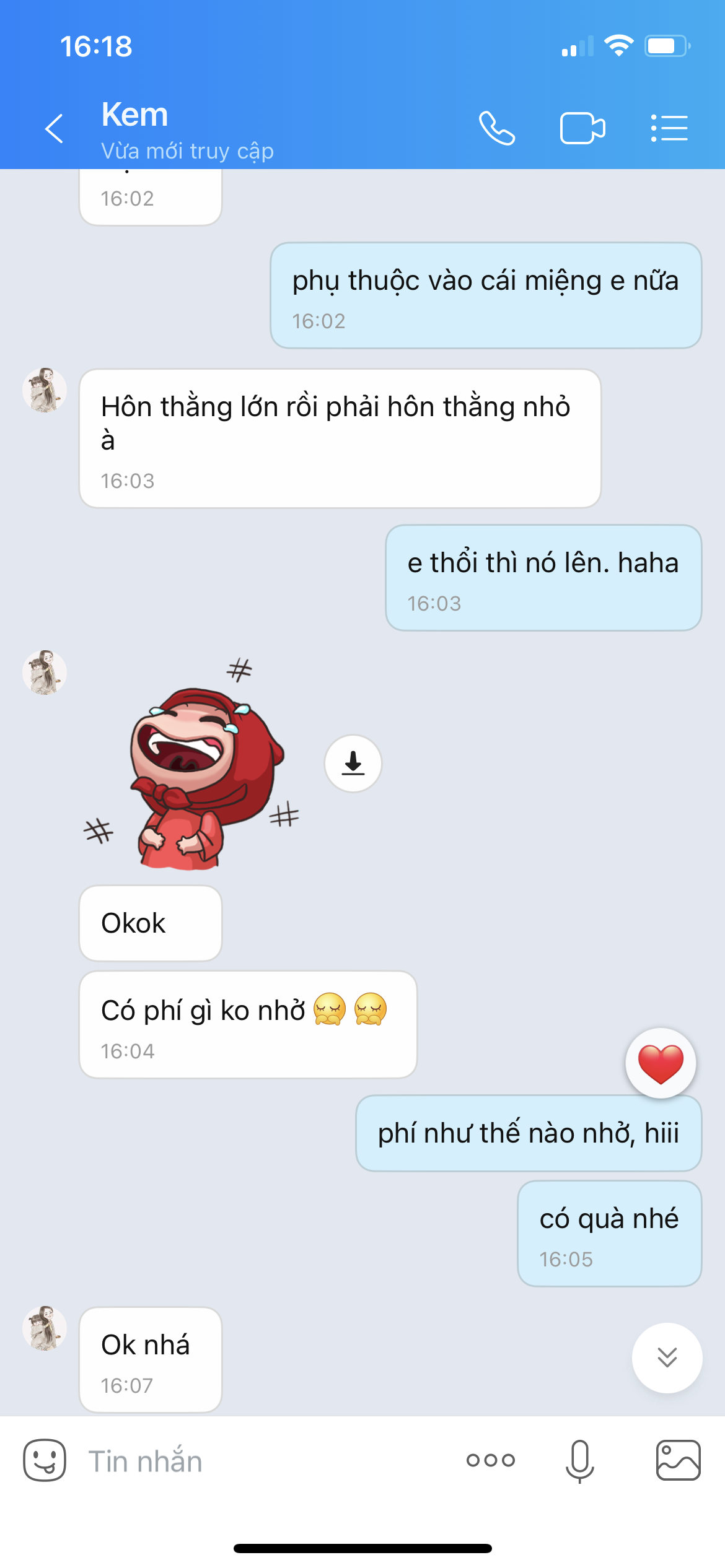This screenshot has width=725, height=1568.
Task: Jump to the latest messages
Action: click(667, 1357)
